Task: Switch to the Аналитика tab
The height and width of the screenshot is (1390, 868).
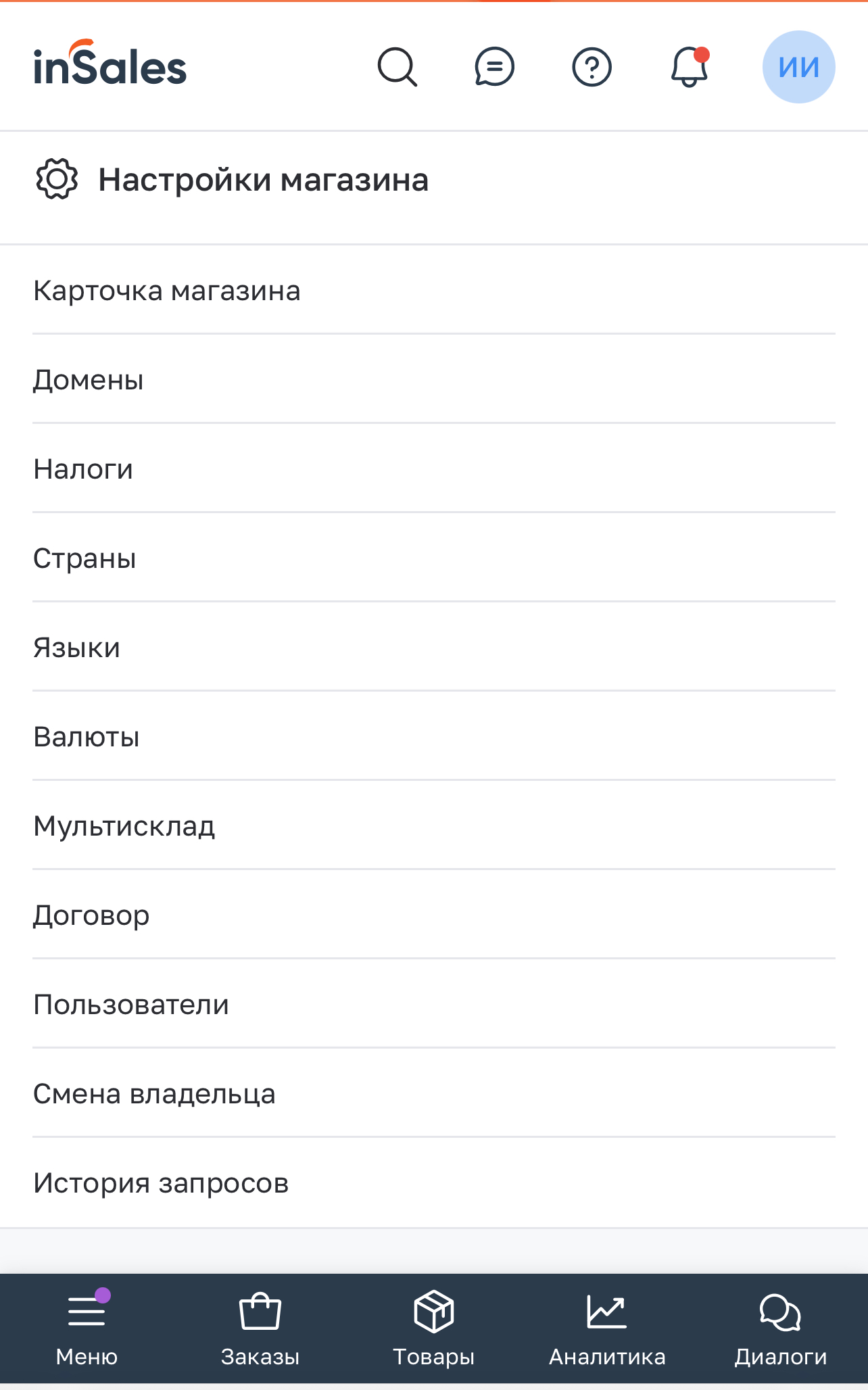Action: coord(607,1328)
